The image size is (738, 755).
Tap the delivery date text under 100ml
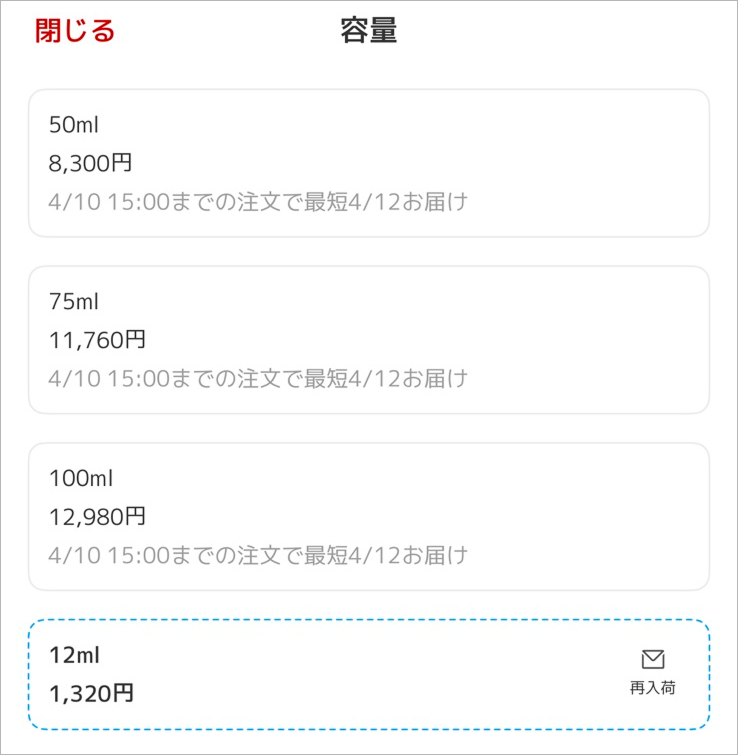(x=261, y=556)
